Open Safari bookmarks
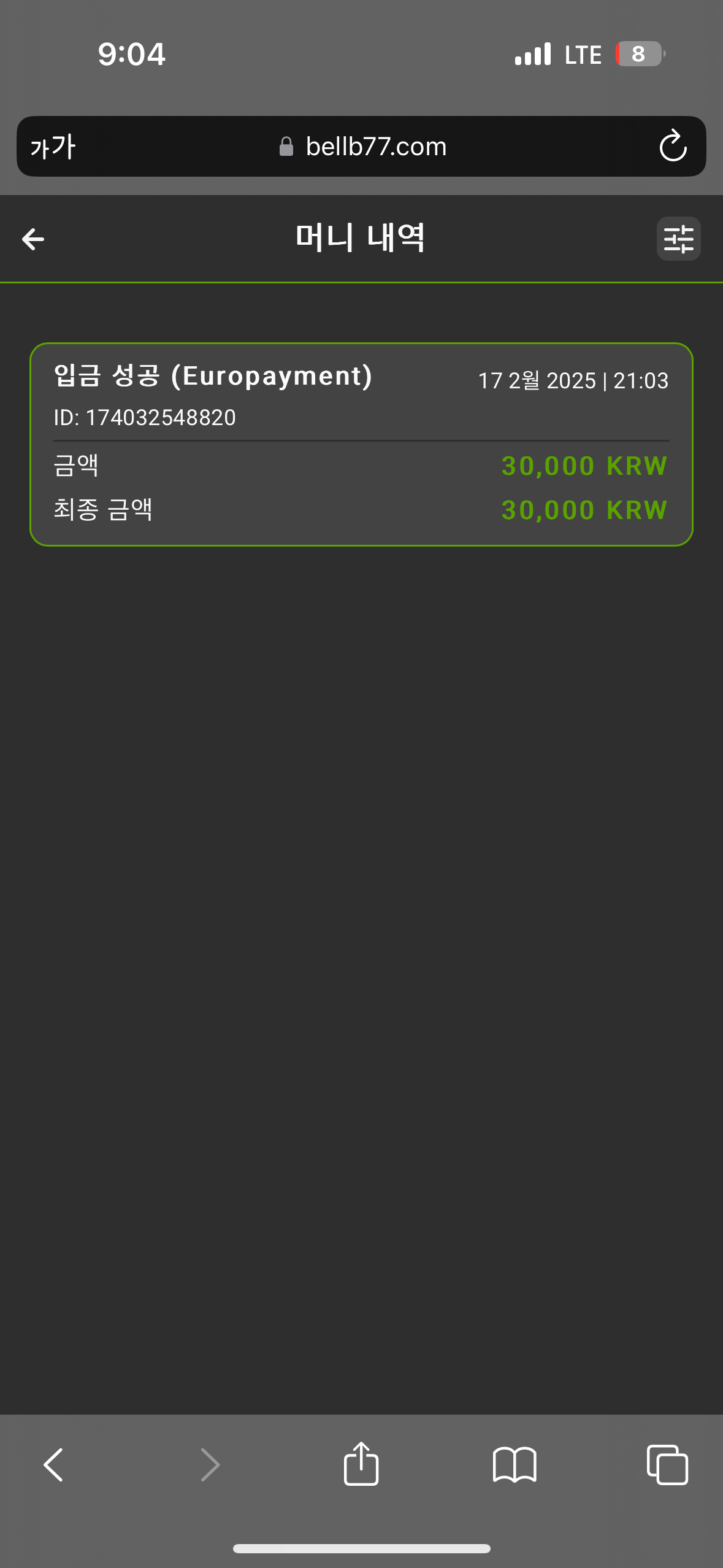The image size is (723, 1568). [x=515, y=1465]
